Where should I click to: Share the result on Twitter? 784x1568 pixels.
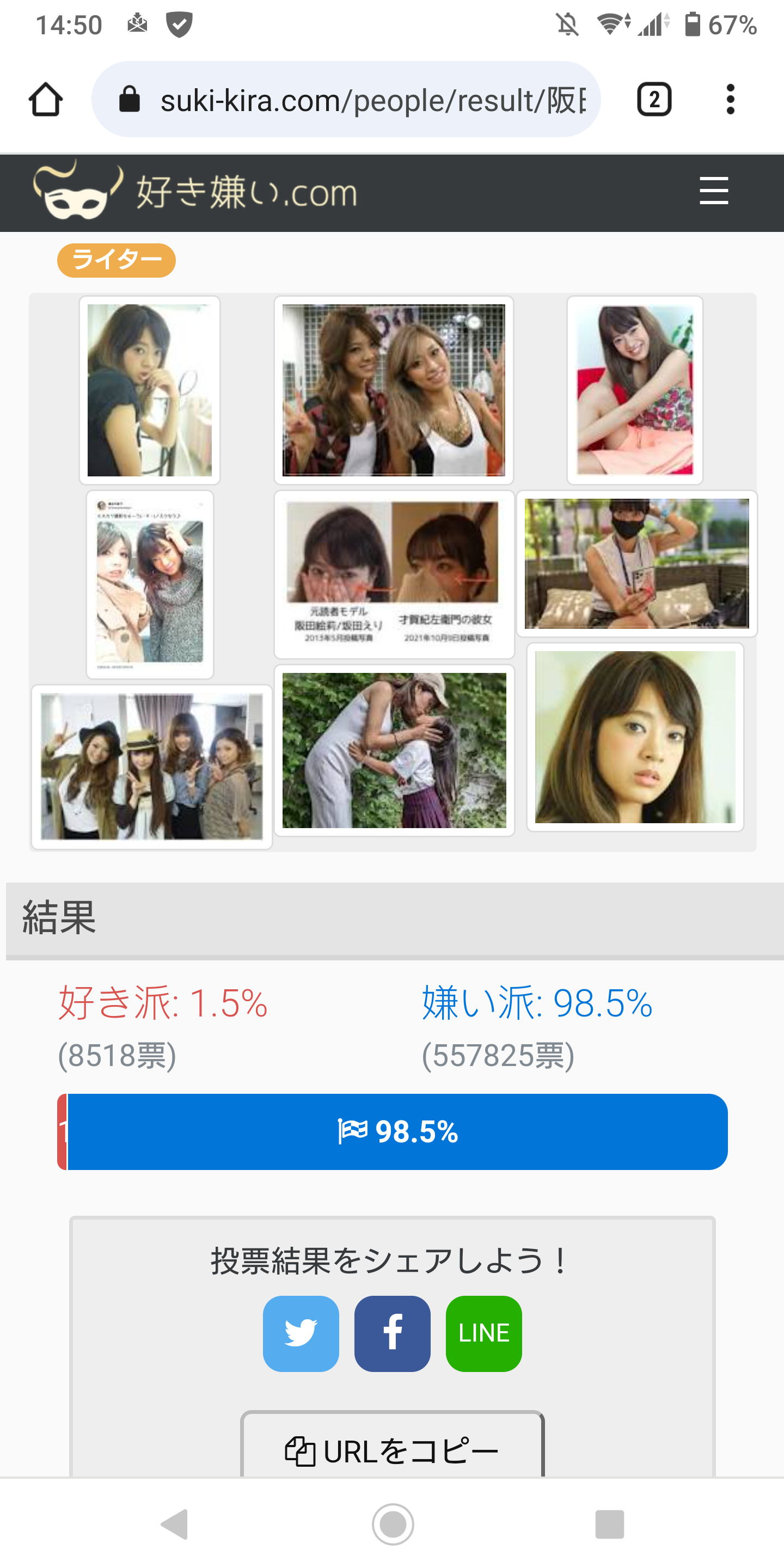(301, 1333)
